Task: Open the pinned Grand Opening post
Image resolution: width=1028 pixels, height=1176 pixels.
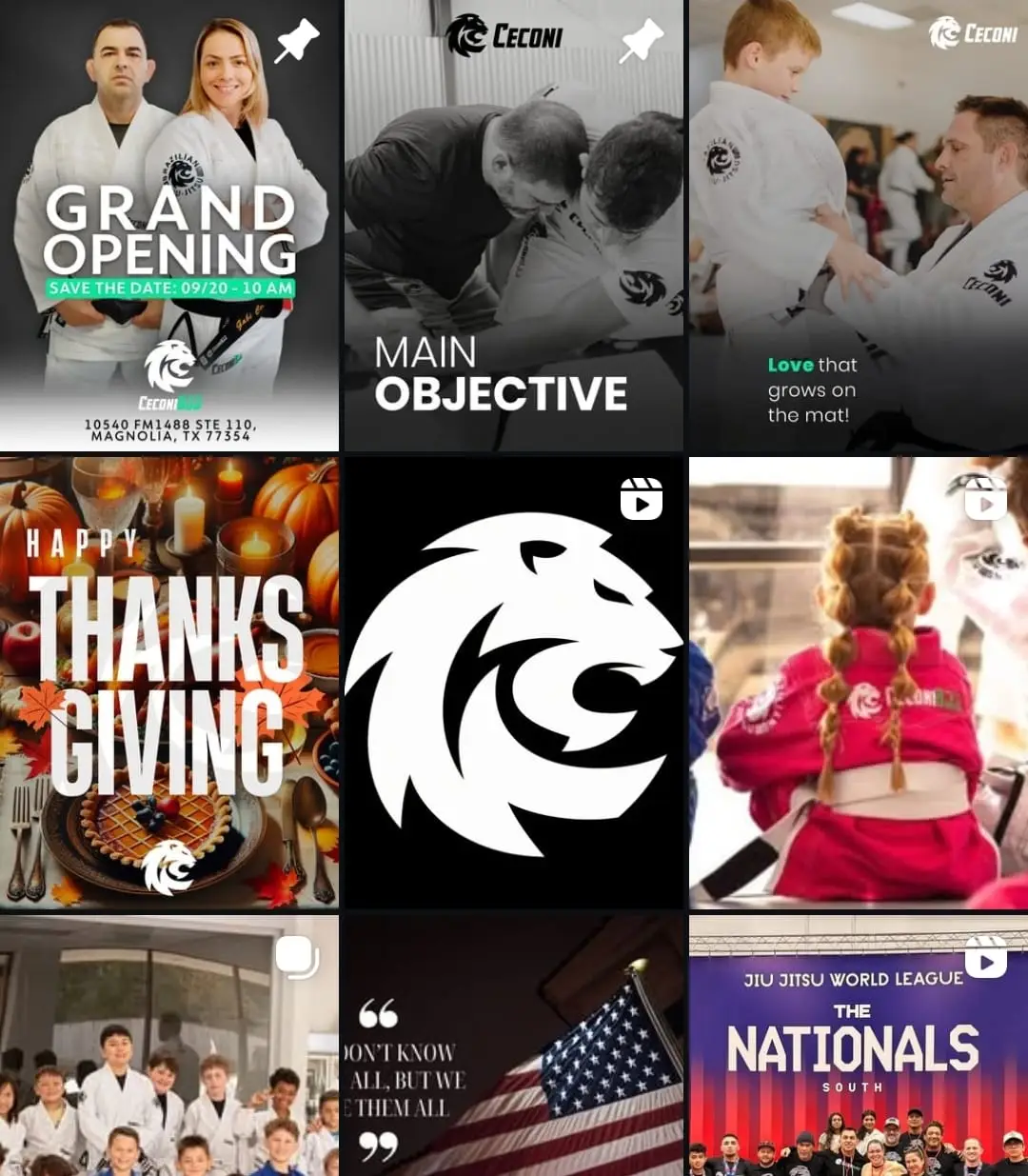Action: (169, 226)
